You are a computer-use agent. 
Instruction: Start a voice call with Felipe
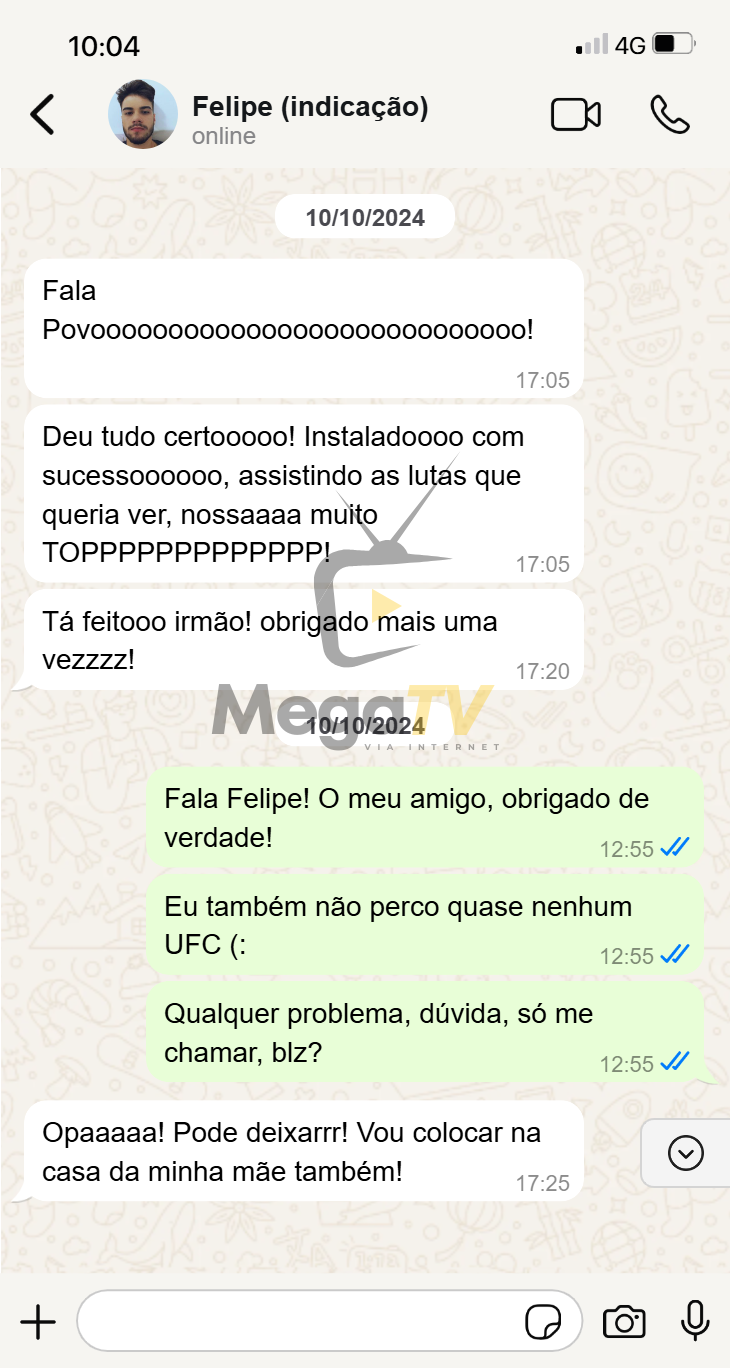pyautogui.click(x=669, y=115)
